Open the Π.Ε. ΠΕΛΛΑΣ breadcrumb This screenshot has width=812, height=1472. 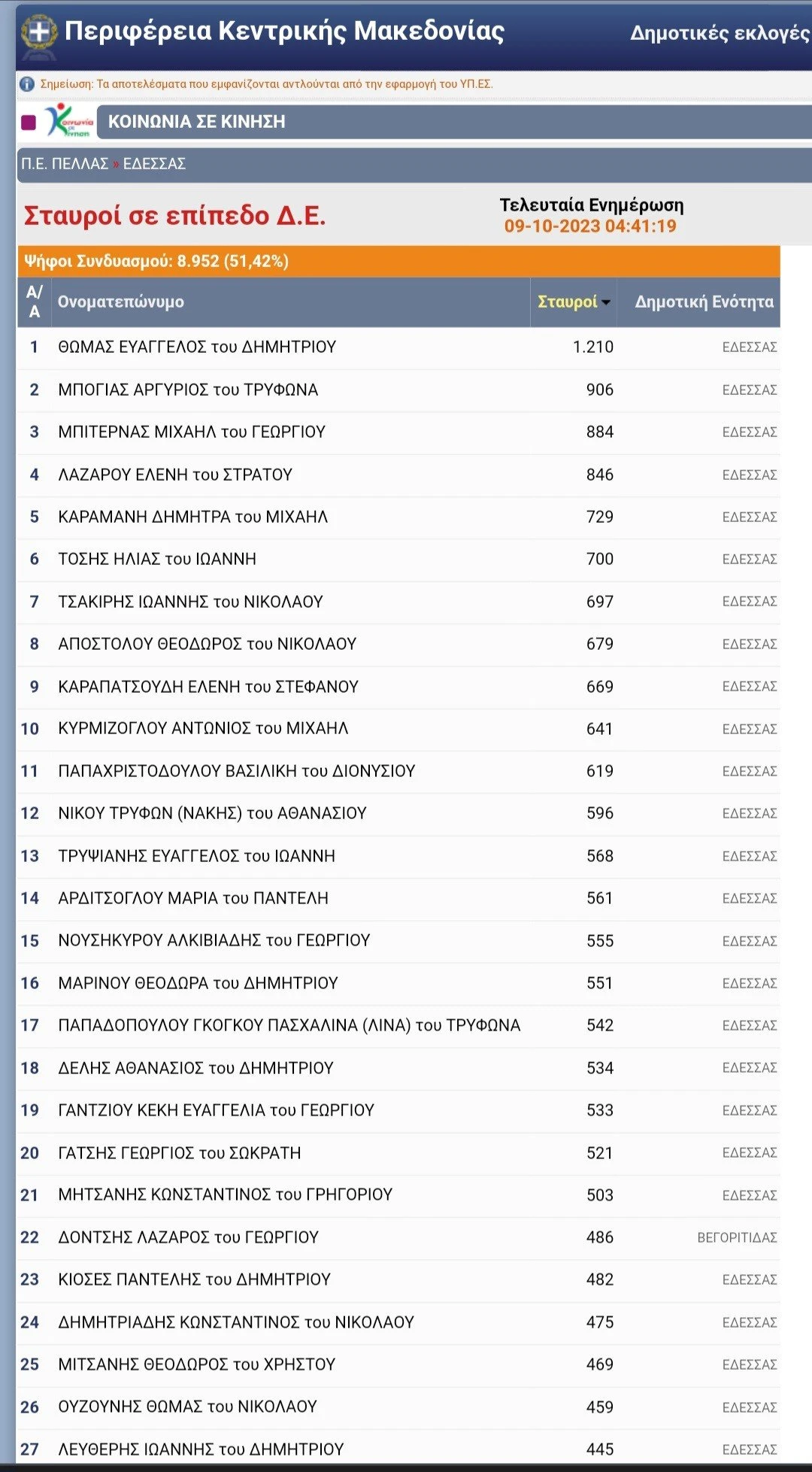65,164
